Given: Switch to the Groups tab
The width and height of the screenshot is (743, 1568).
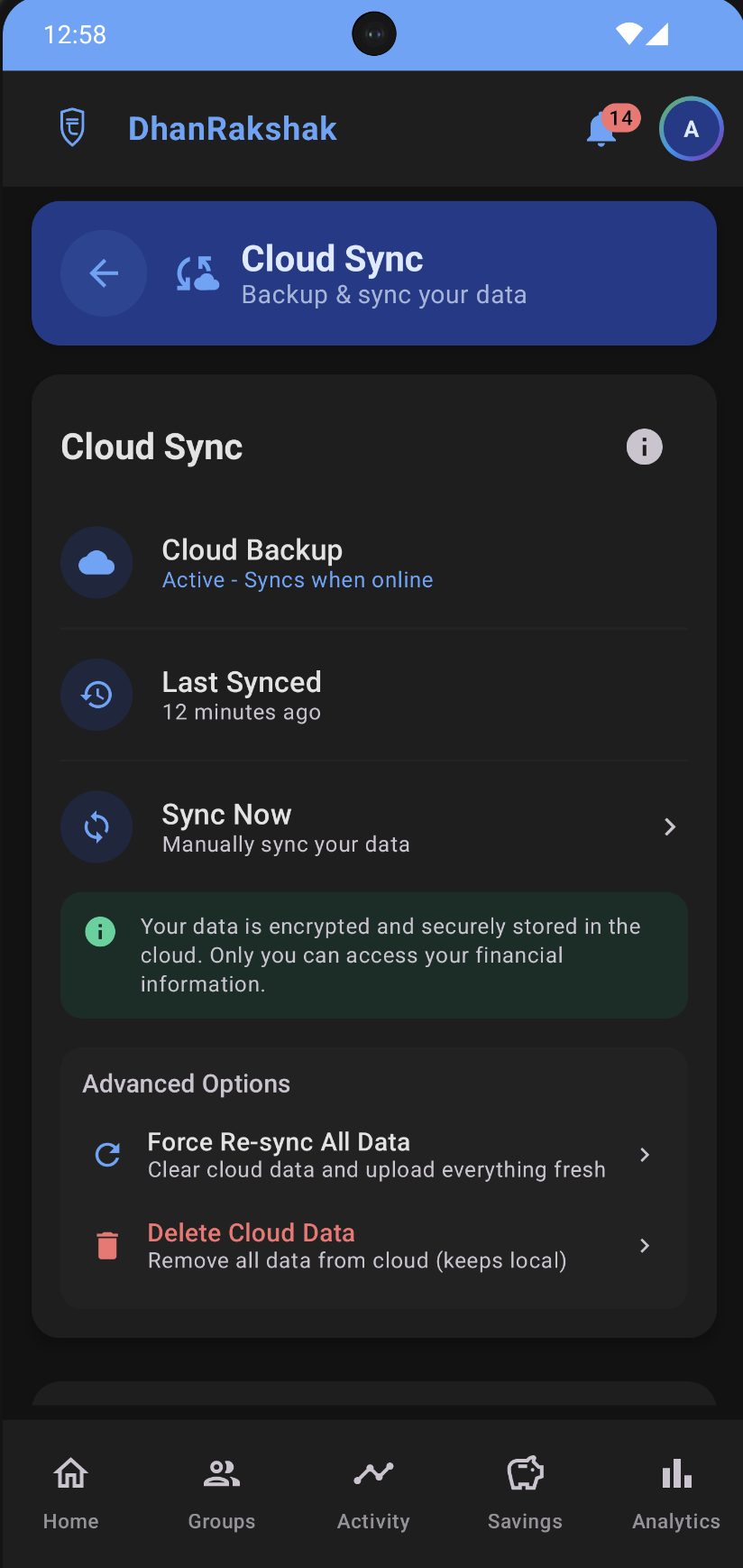Looking at the screenshot, I should coord(222,1489).
